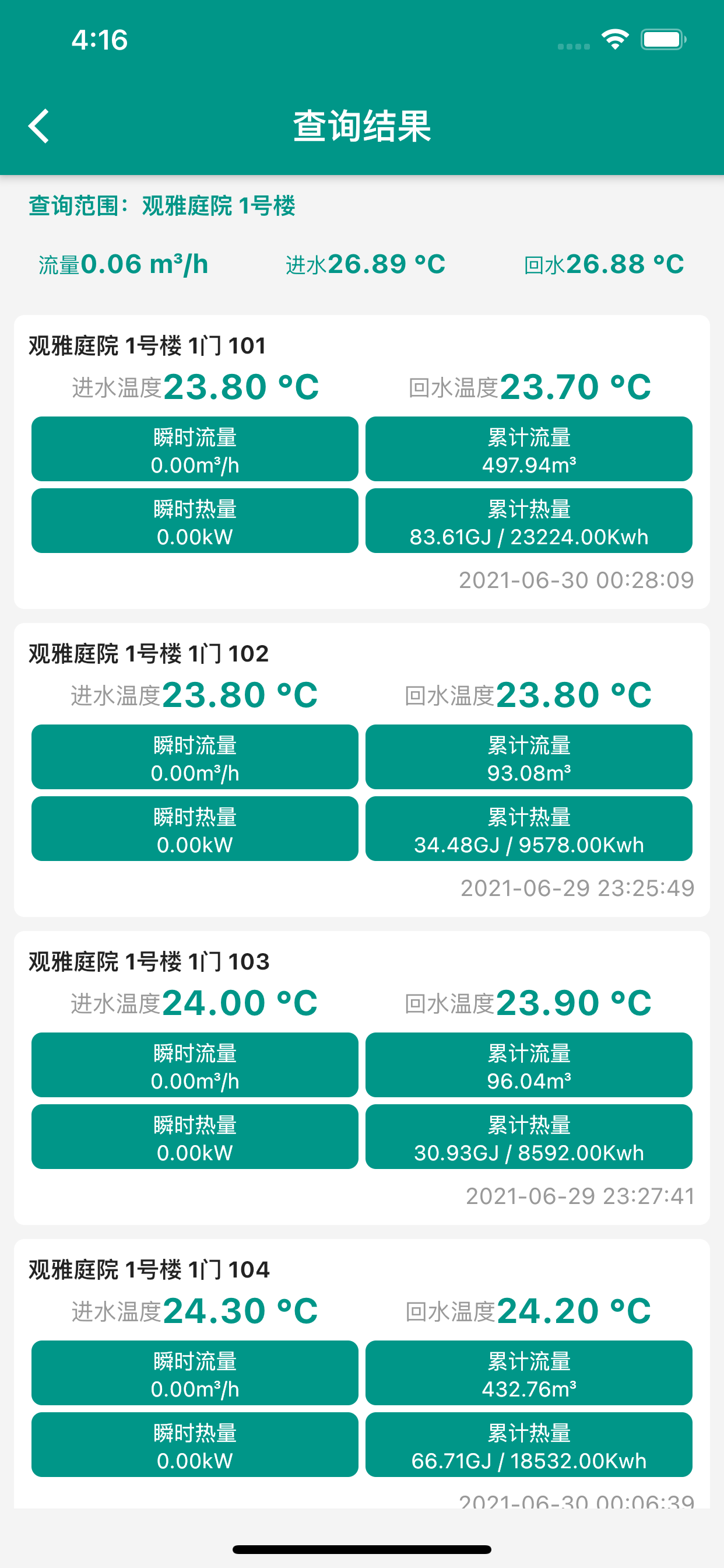Open the 观雅庭院 1号楼 1门 101 card
This screenshot has height=1568, width=724.
click(361, 461)
